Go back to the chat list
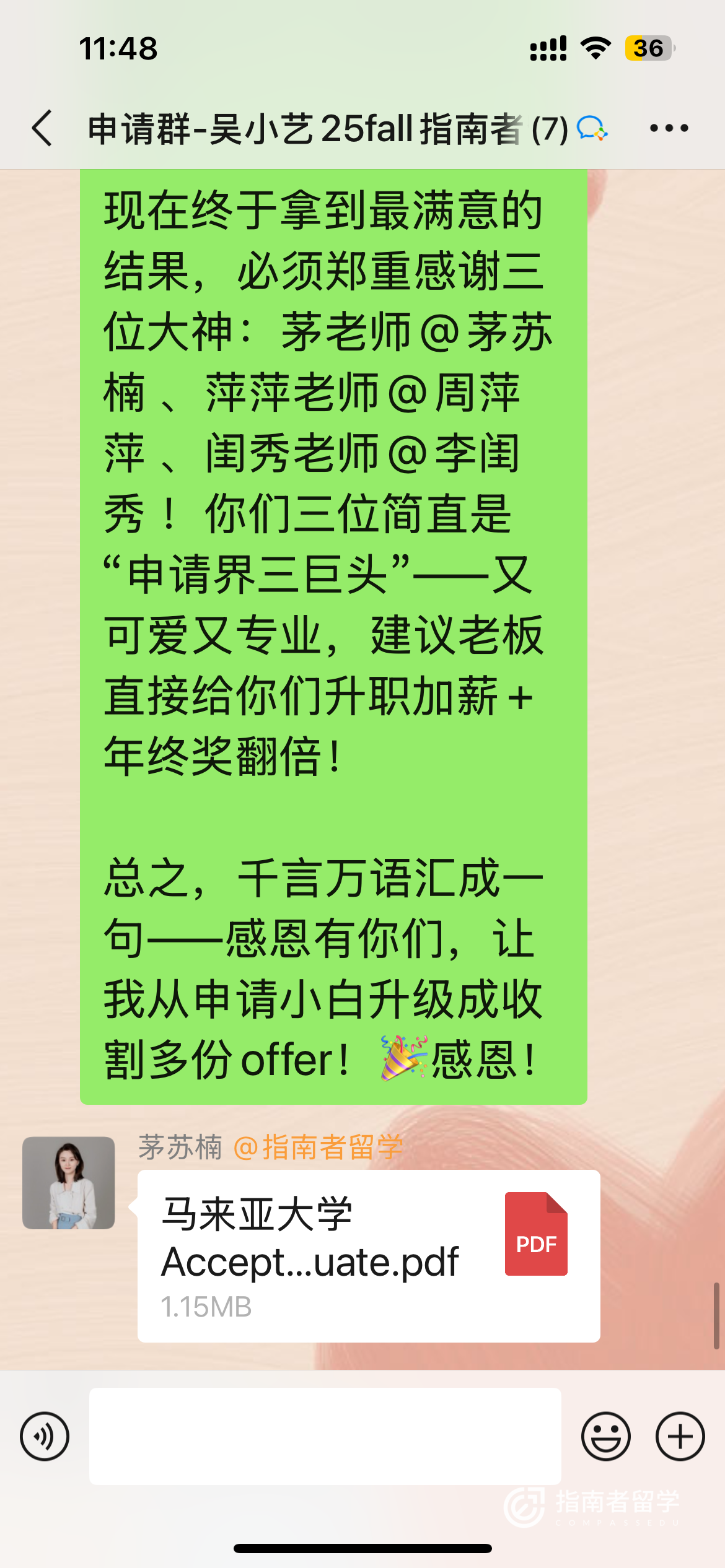This screenshot has height=1568, width=725. [x=42, y=129]
